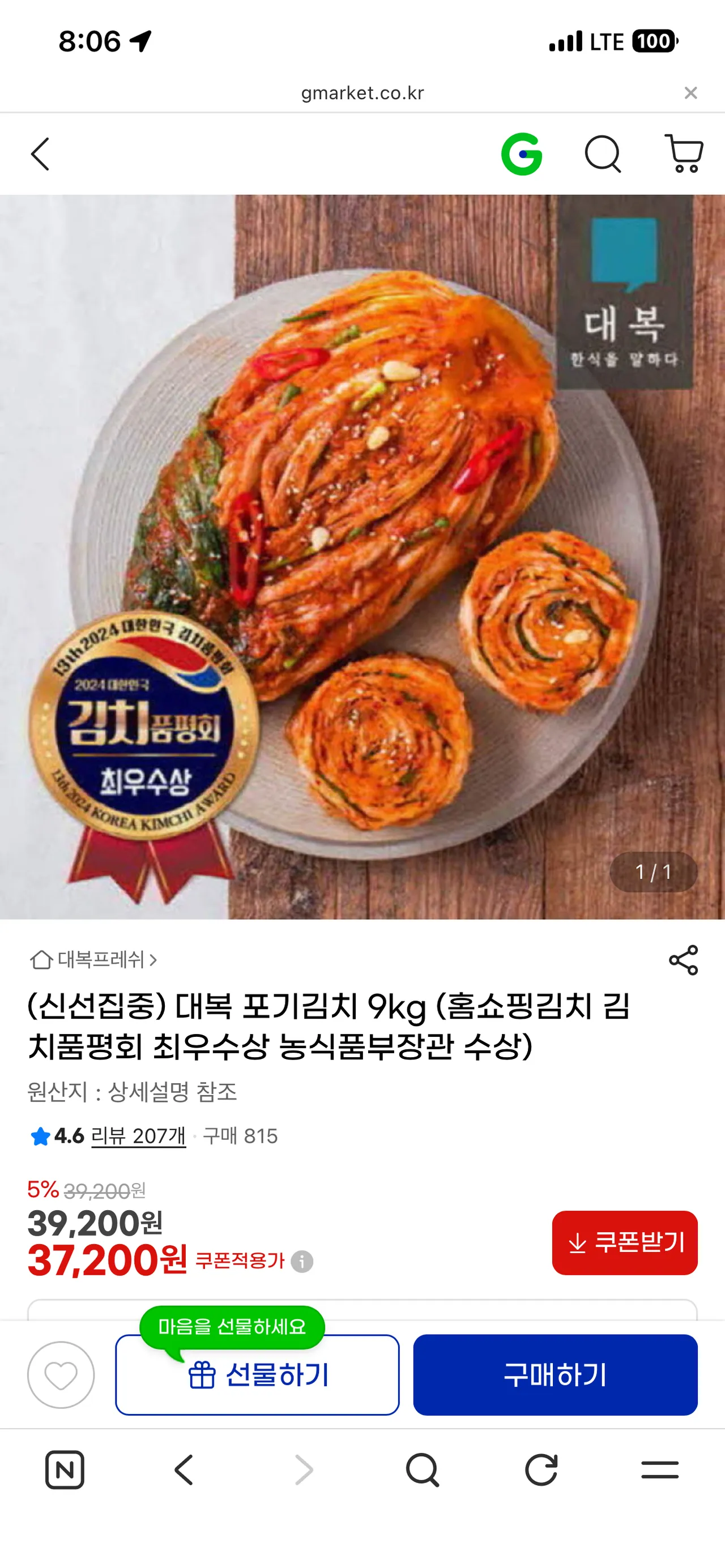Add product to wishlist with heart
The height and width of the screenshot is (1568, 725).
point(61,1375)
